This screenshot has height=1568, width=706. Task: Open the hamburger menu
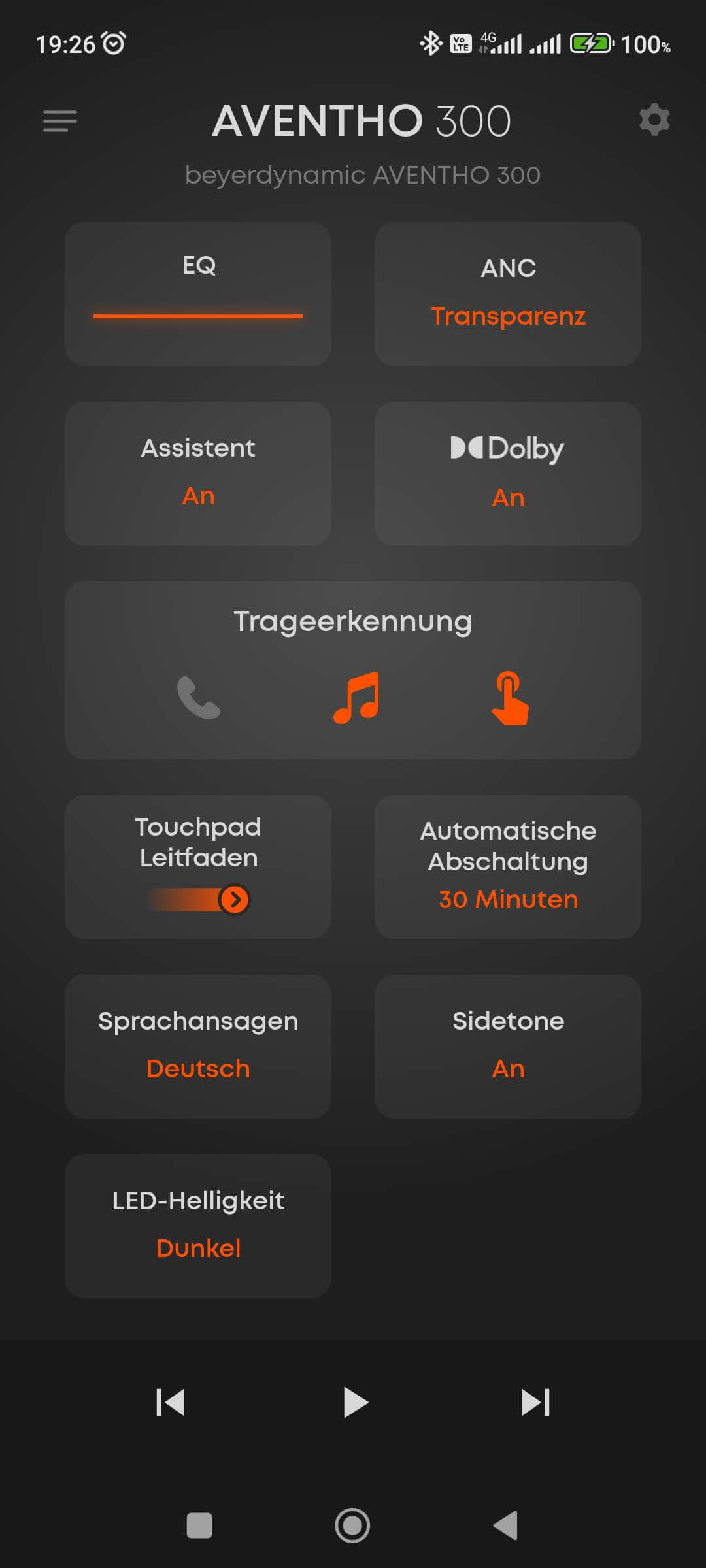click(x=60, y=121)
